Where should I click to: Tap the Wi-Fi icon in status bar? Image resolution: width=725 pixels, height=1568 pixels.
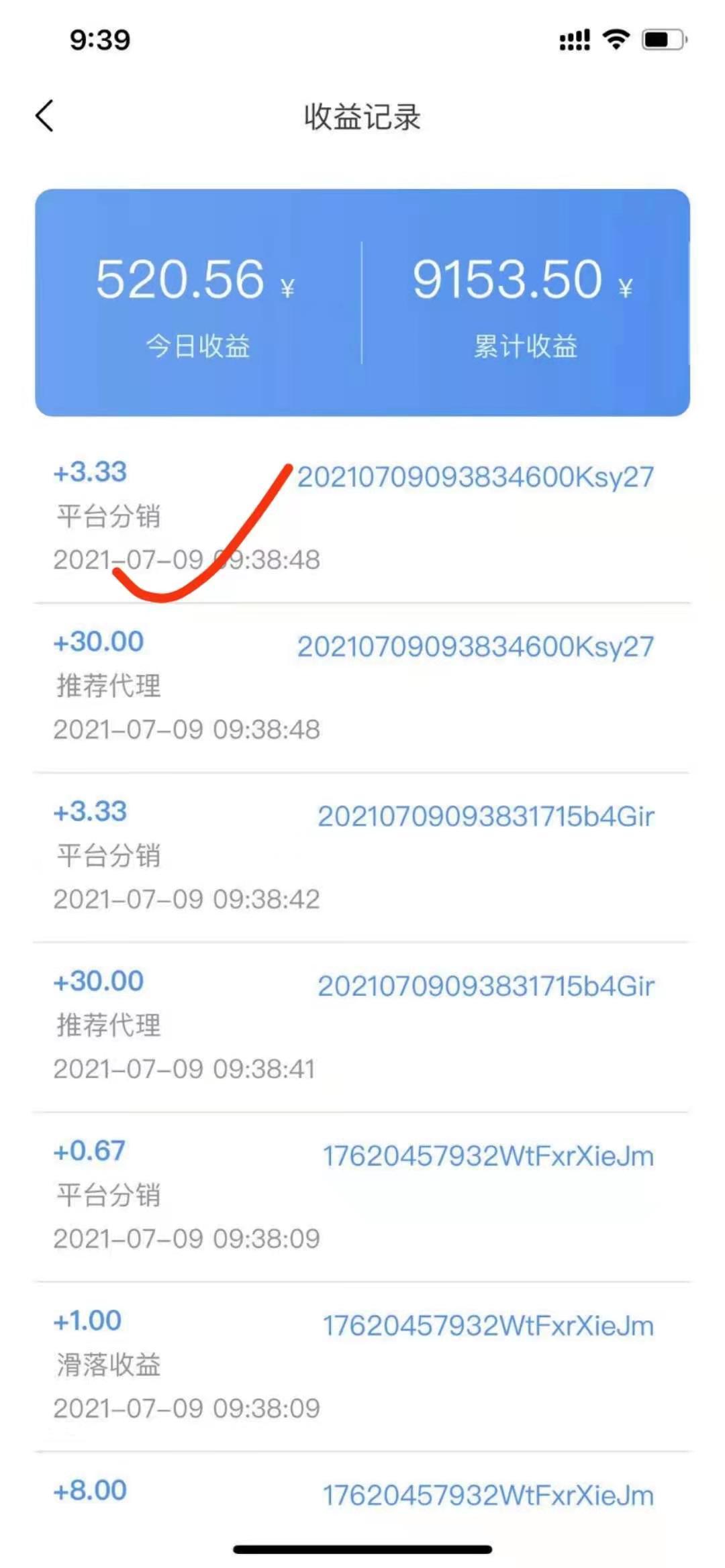pyautogui.click(x=615, y=40)
